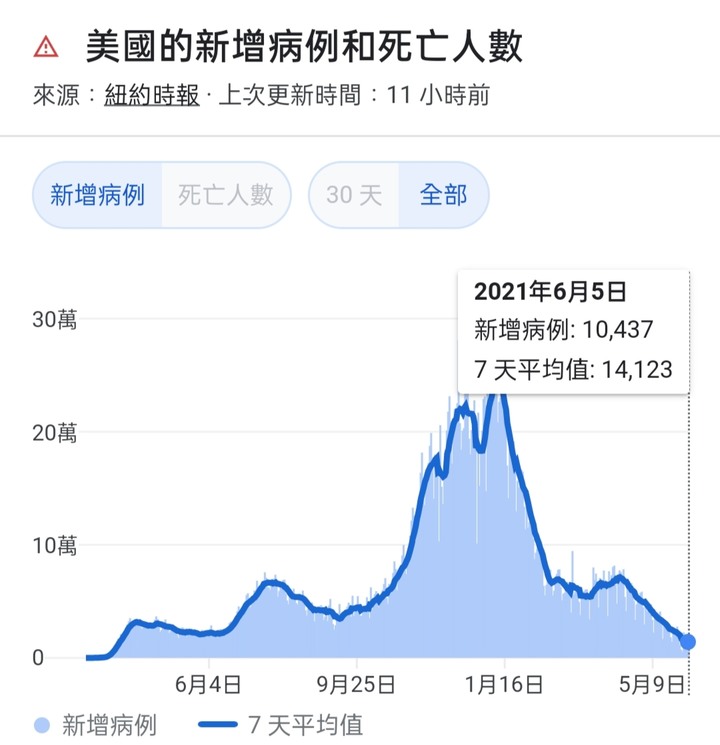
Task: Switch range to 30 天
Action: point(354,194)
